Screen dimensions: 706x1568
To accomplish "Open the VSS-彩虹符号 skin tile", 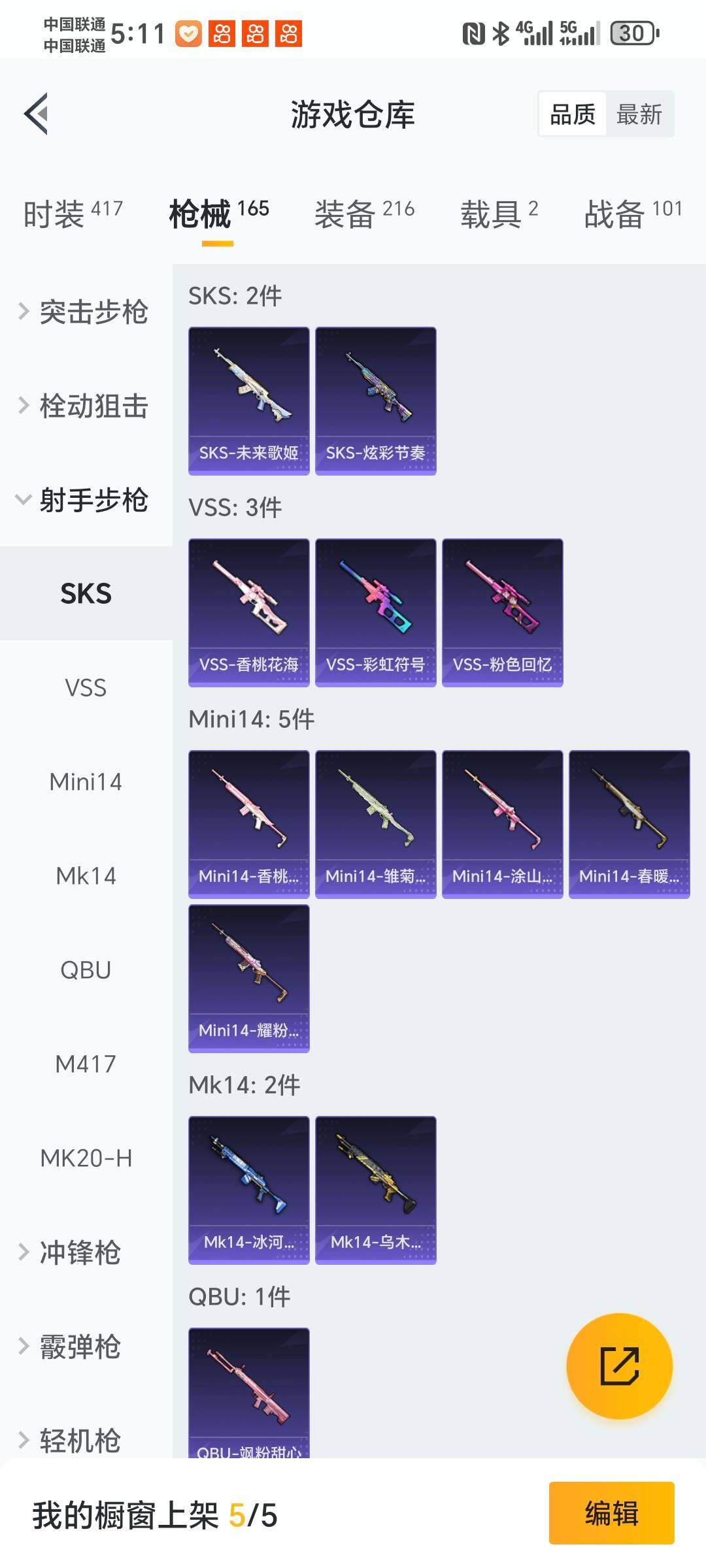I will (375, 612).
